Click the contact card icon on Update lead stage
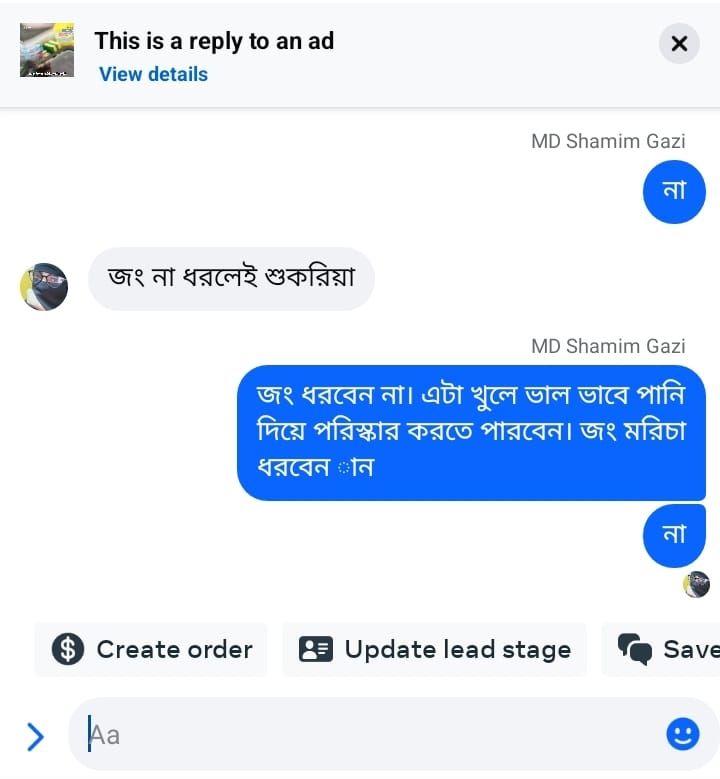720x779 pixels. coord(316,649)
